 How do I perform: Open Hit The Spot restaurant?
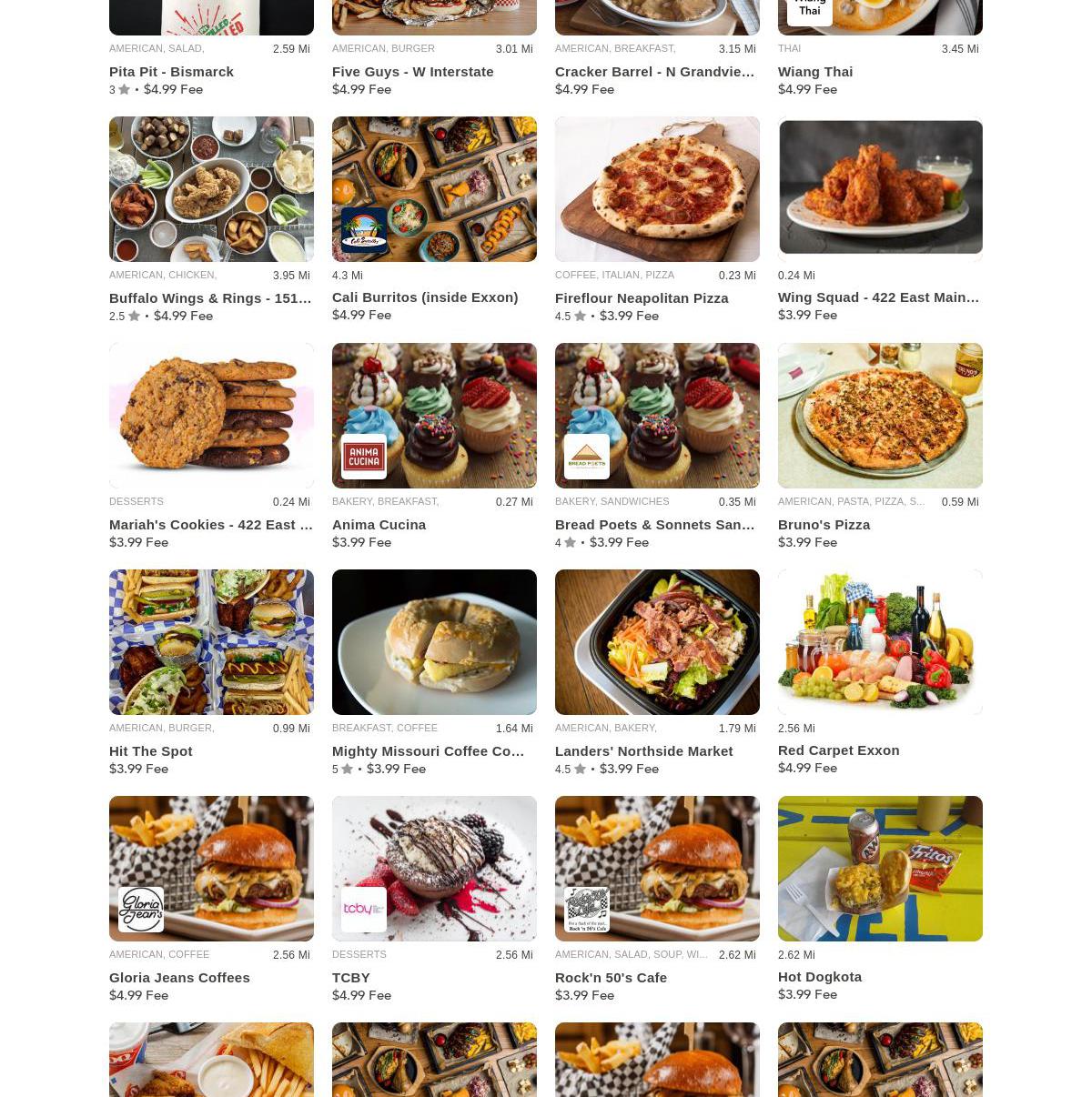coord(150,750)
